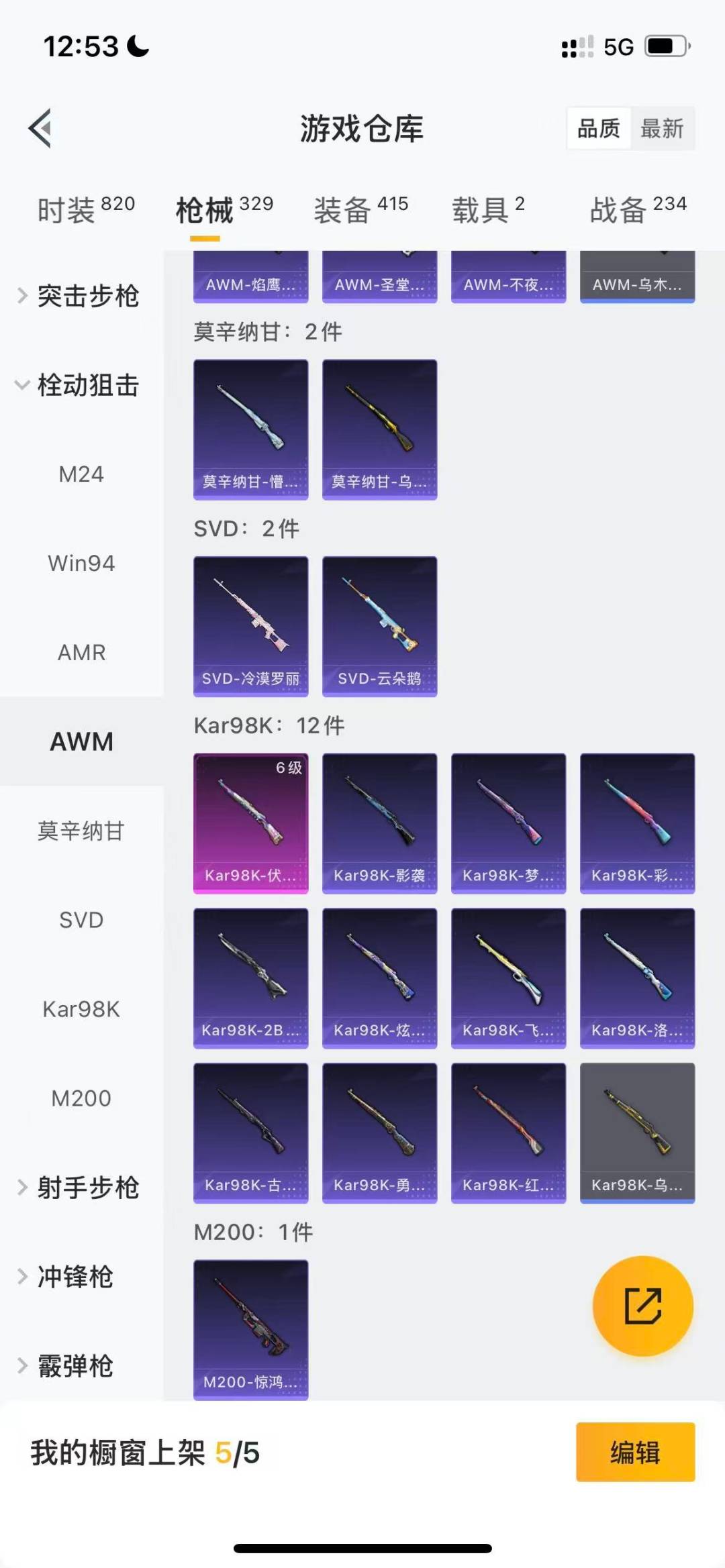Image resolution: width=725 pixels, height=1568 pixels.
Task: Open the M200-惊鸿 skin item
Action: (x=250, y=1328)
